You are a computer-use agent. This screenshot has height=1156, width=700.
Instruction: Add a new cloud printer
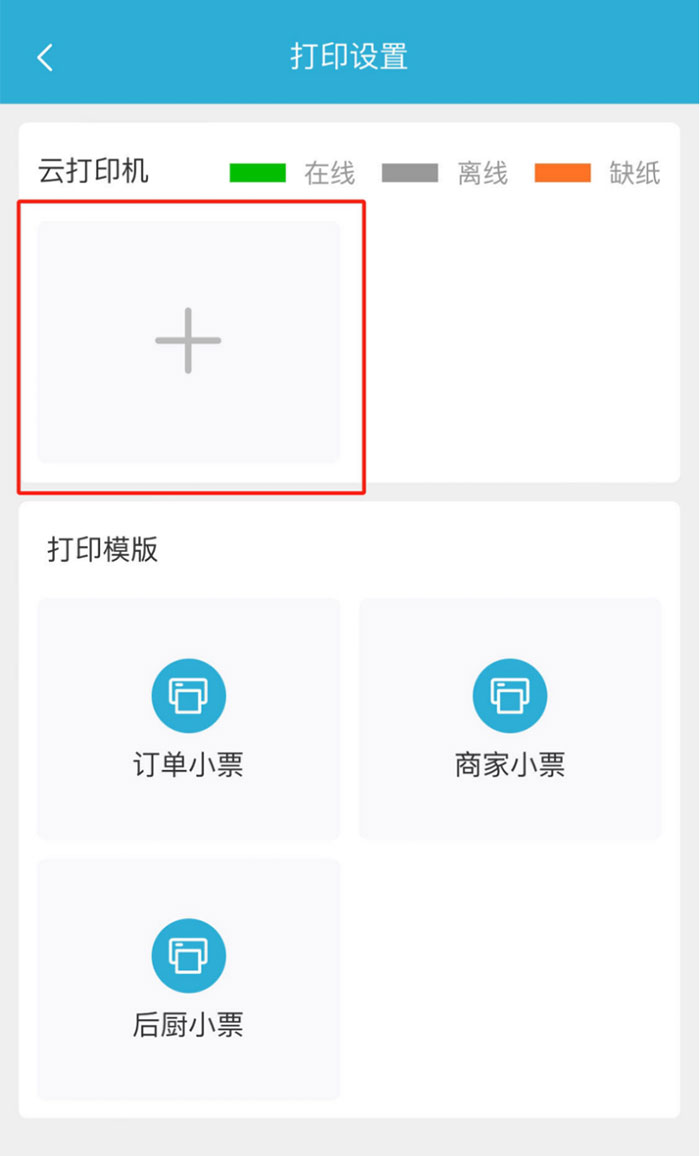tap(189, 342)
